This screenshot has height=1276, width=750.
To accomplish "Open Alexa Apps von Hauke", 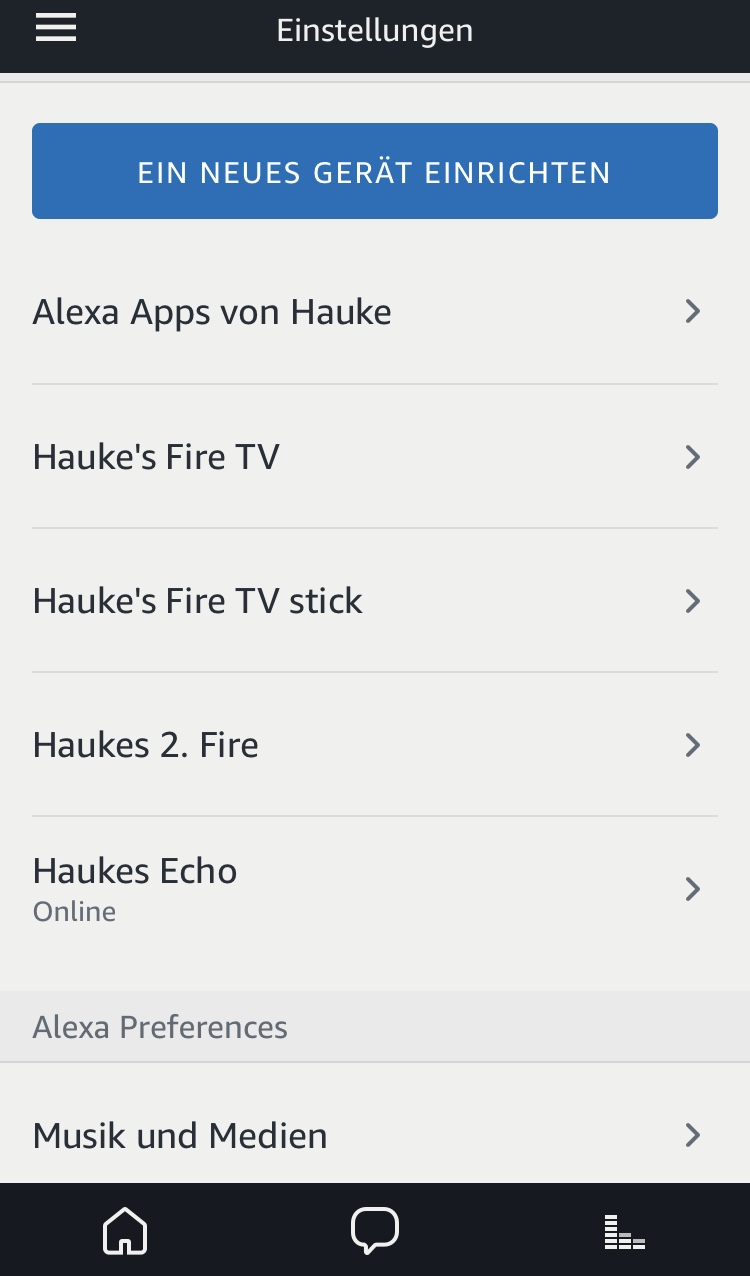I will [x=375, y=312].
